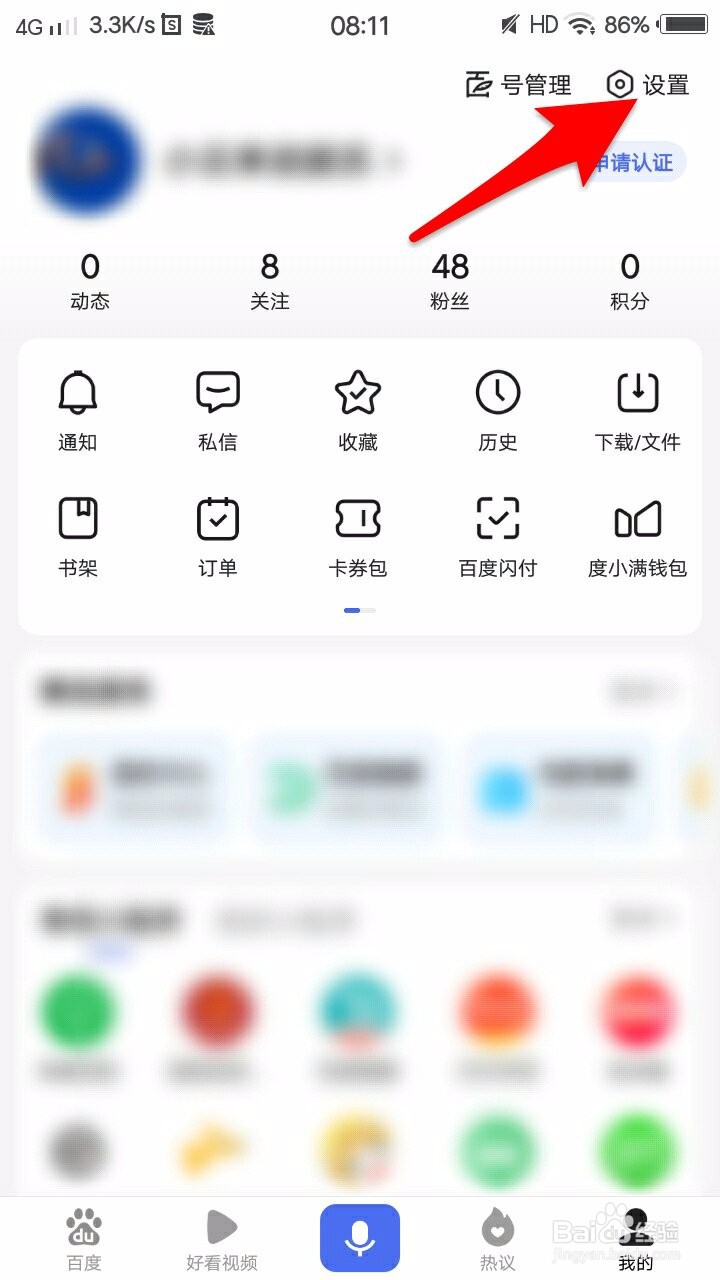The width and height of the screenshot is (720, 1280).
Task: Open 百度闪付
Action: (497, 537)
